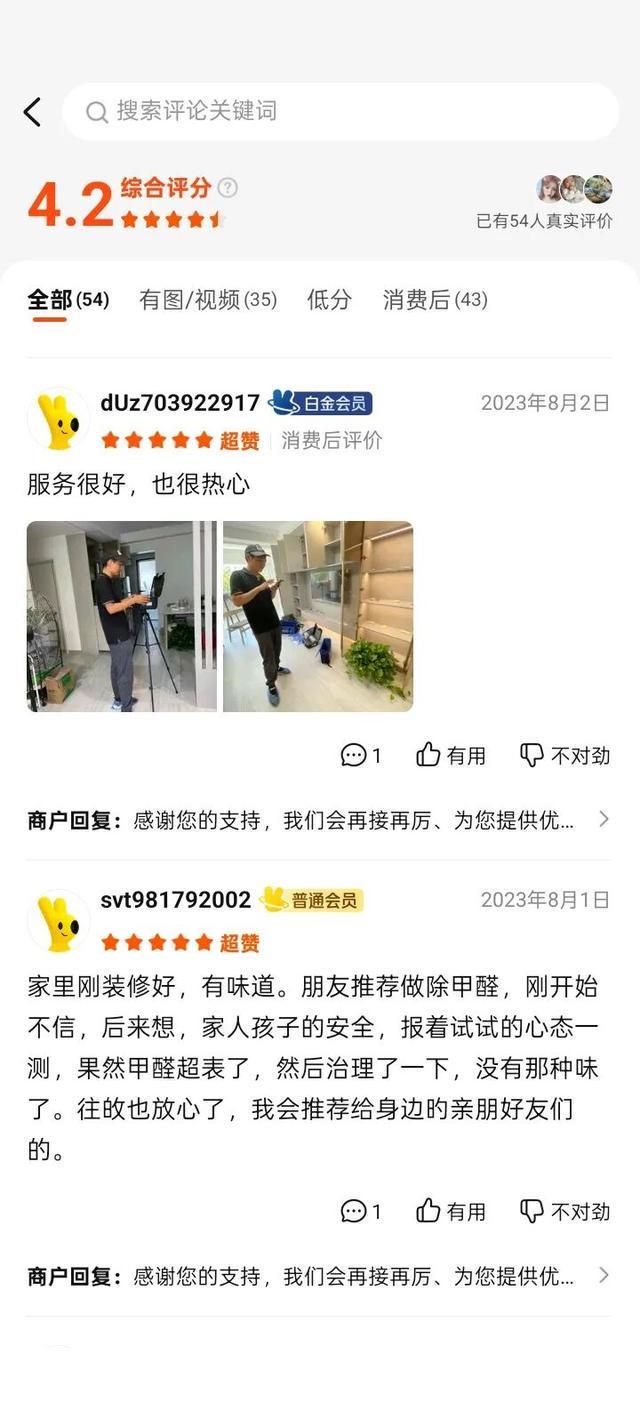This screenshot has width=640, height=1426.
Task: Expand 商户回复 under dUz703922917's review
Action: pyautogui.click(x=603, y=820)
